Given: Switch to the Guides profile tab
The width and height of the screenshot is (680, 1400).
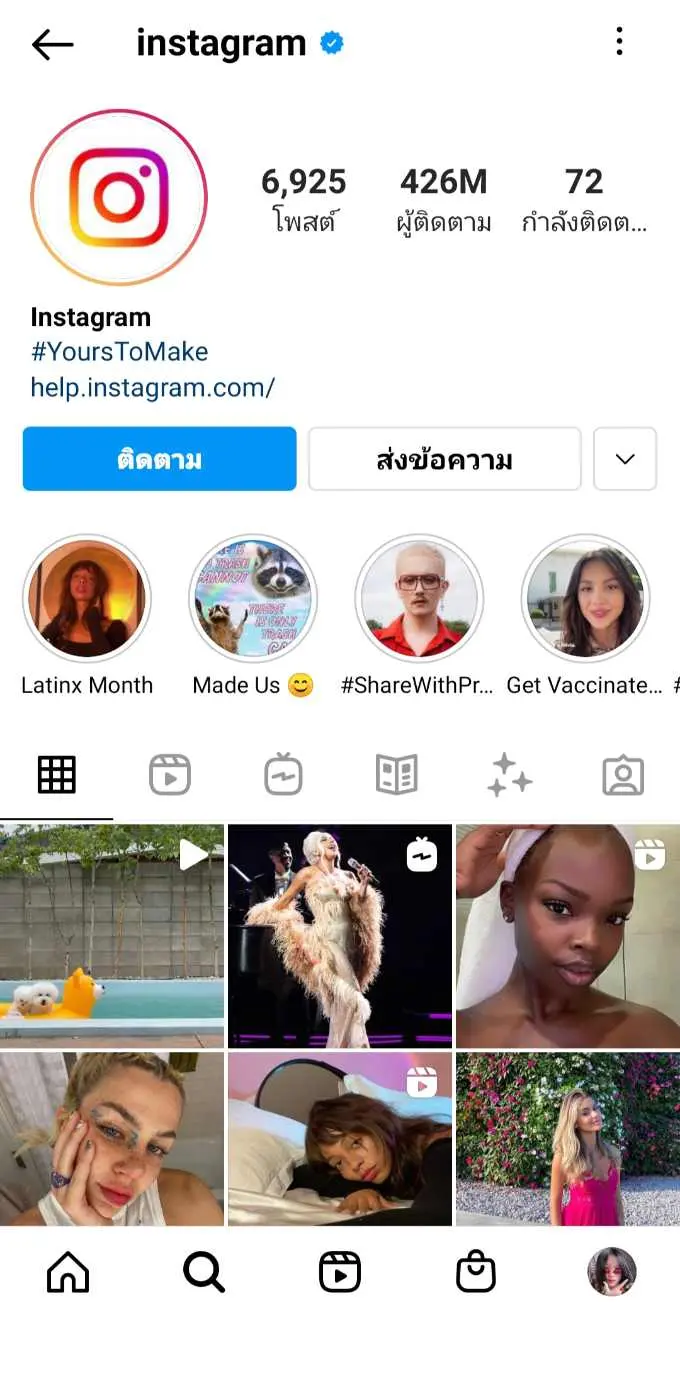Looking at the screenshot, I should click(396, 775).
